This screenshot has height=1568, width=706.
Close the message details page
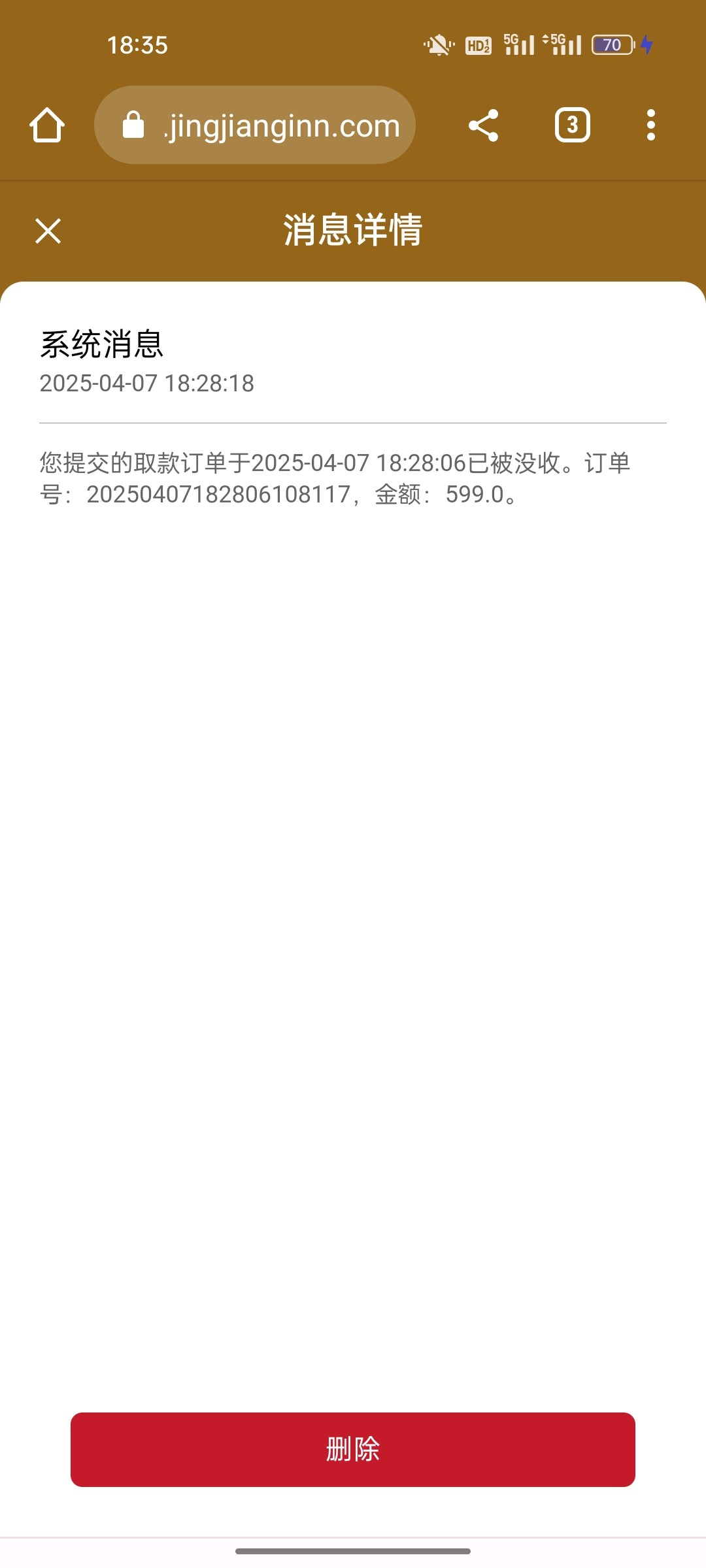point(48,231)
